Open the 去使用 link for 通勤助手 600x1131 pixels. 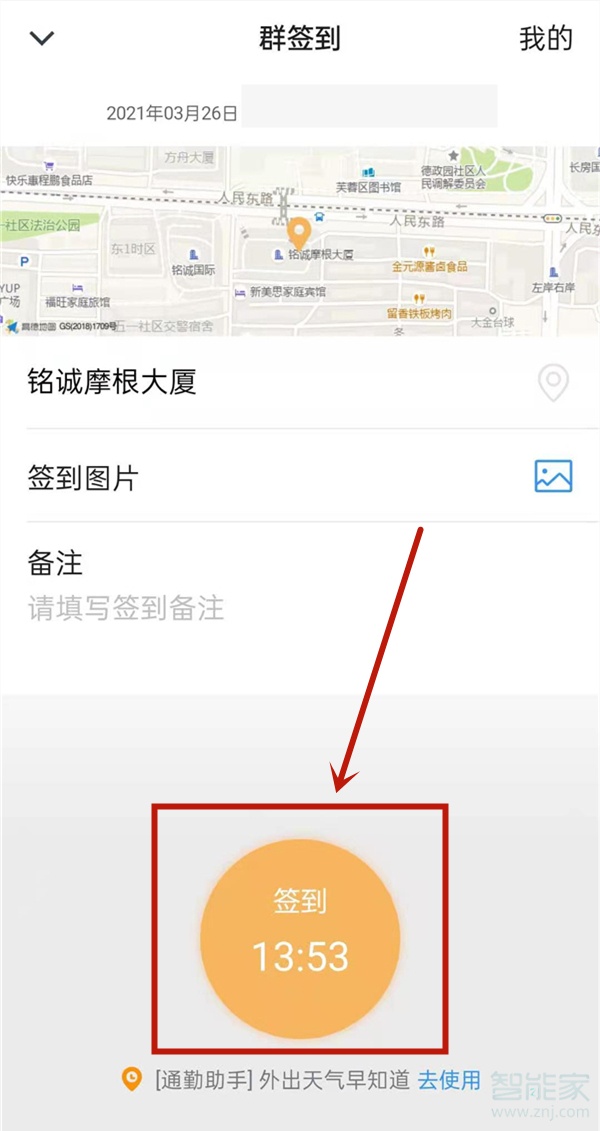point(448,1080)
